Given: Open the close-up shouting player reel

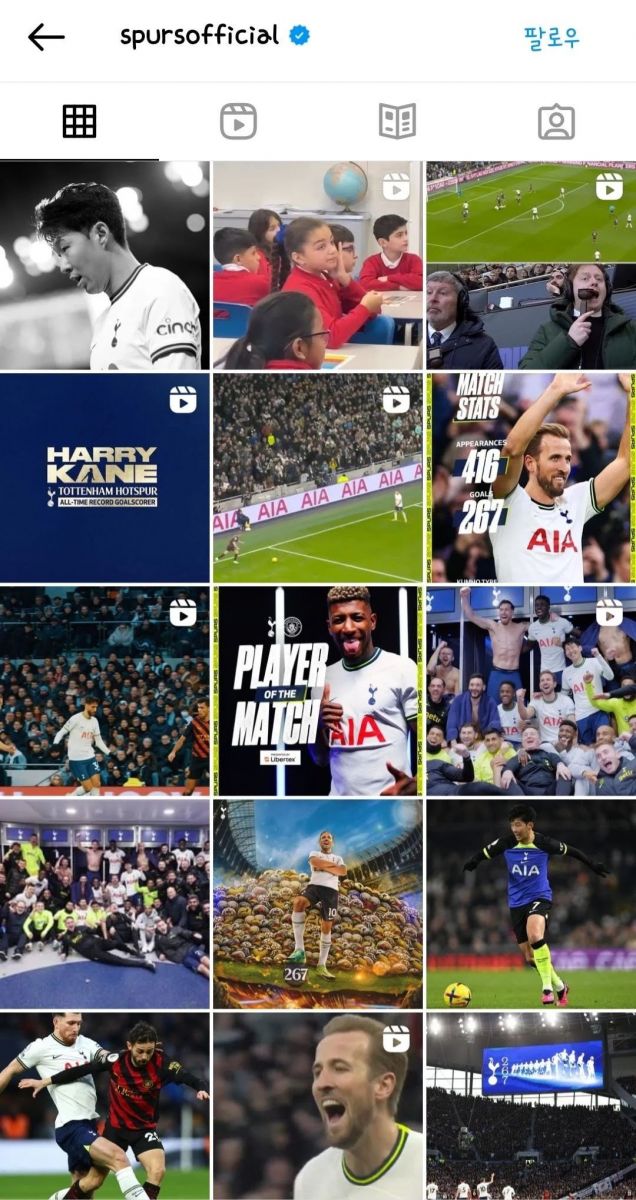Looking at the screenshot, I should point(317,1106).
